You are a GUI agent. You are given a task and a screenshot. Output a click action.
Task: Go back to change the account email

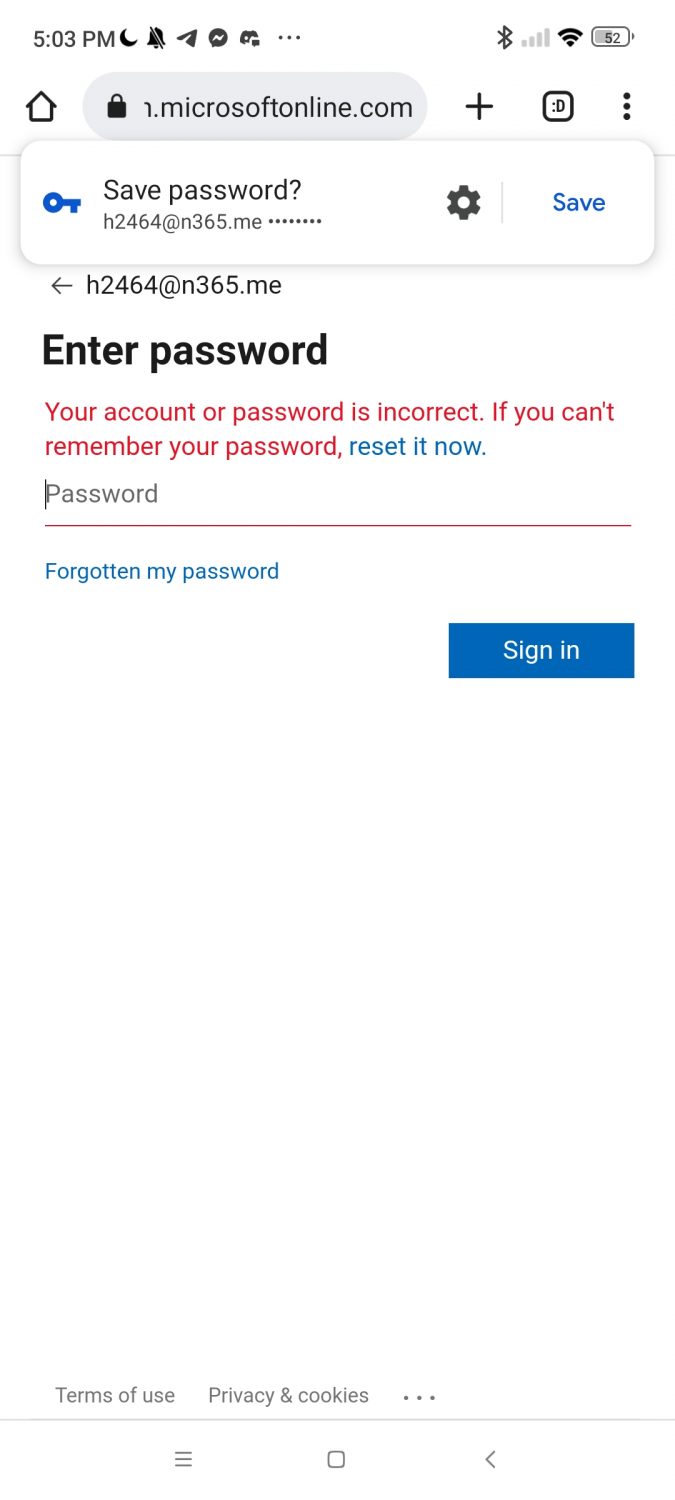tap(62, 286)
